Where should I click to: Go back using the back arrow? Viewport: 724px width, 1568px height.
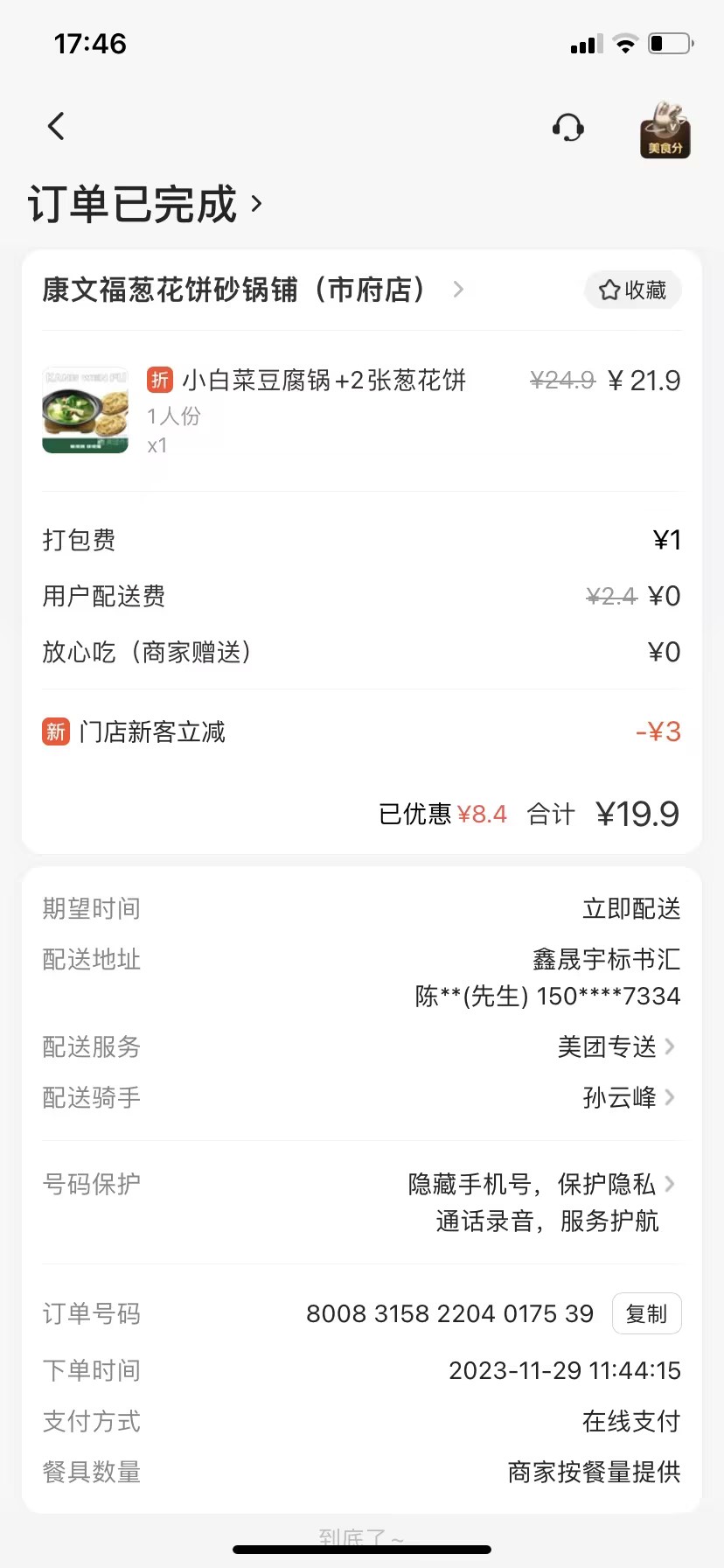[56, 127]
